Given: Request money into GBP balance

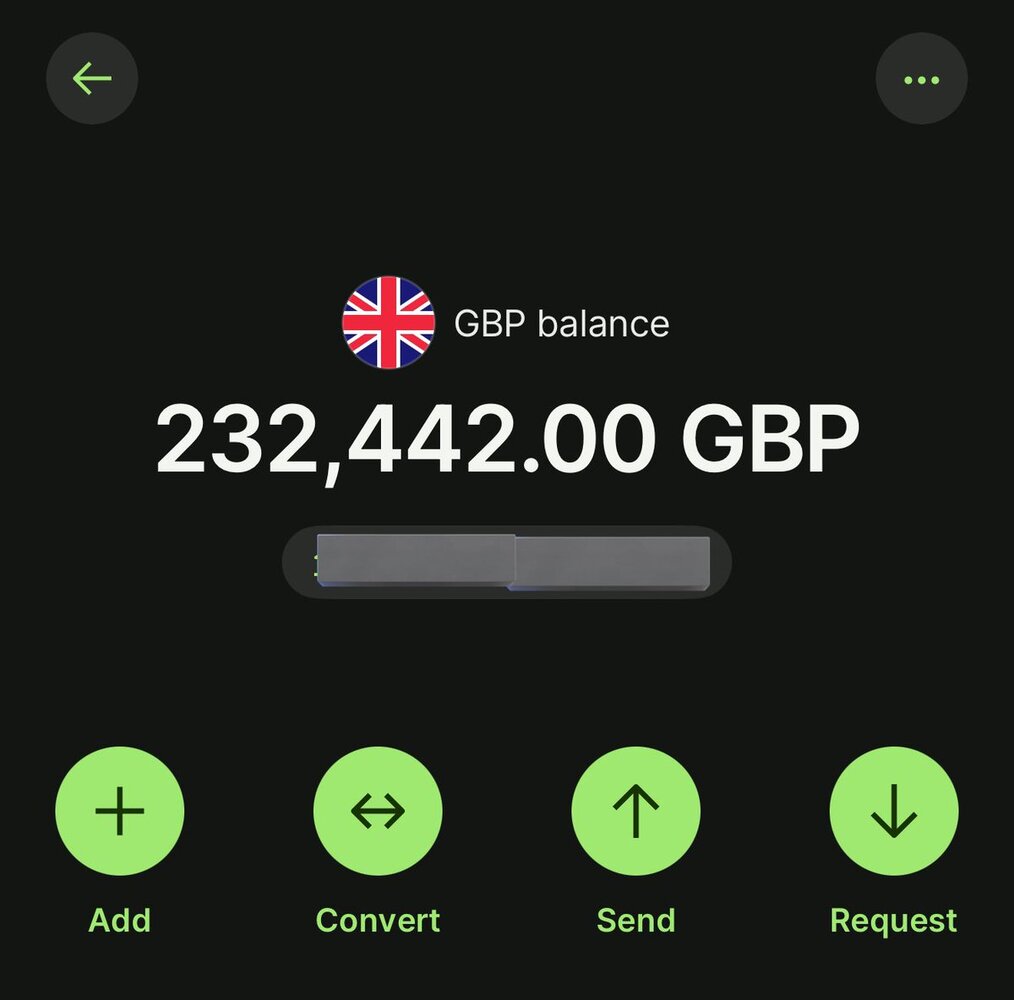Looking at the screenshot, I should pos(894,811).
